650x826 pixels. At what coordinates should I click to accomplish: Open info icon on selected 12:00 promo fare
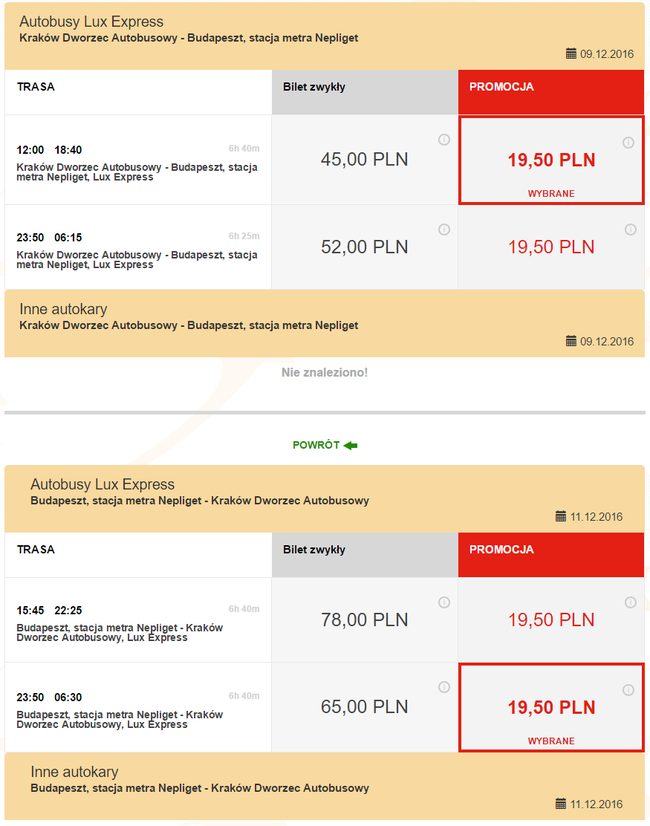pos(628,143)
